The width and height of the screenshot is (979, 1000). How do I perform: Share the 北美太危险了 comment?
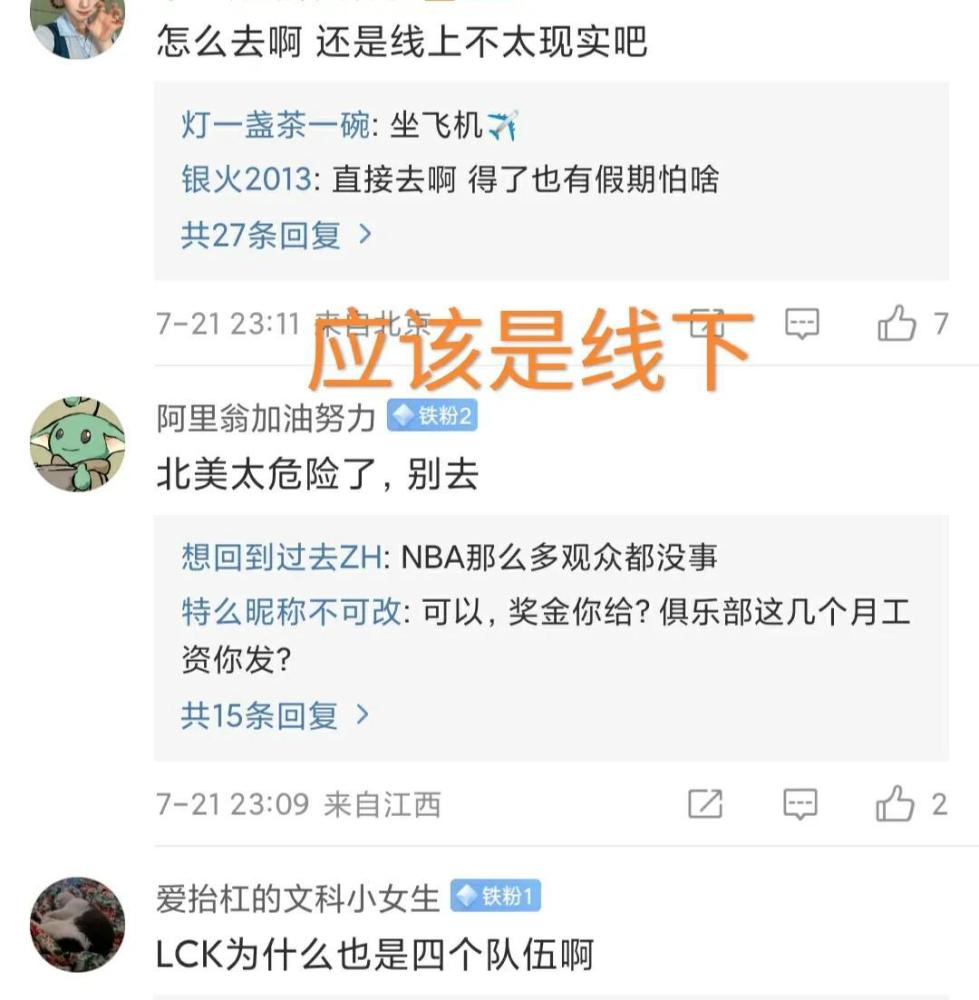click(x=705, y=804)
